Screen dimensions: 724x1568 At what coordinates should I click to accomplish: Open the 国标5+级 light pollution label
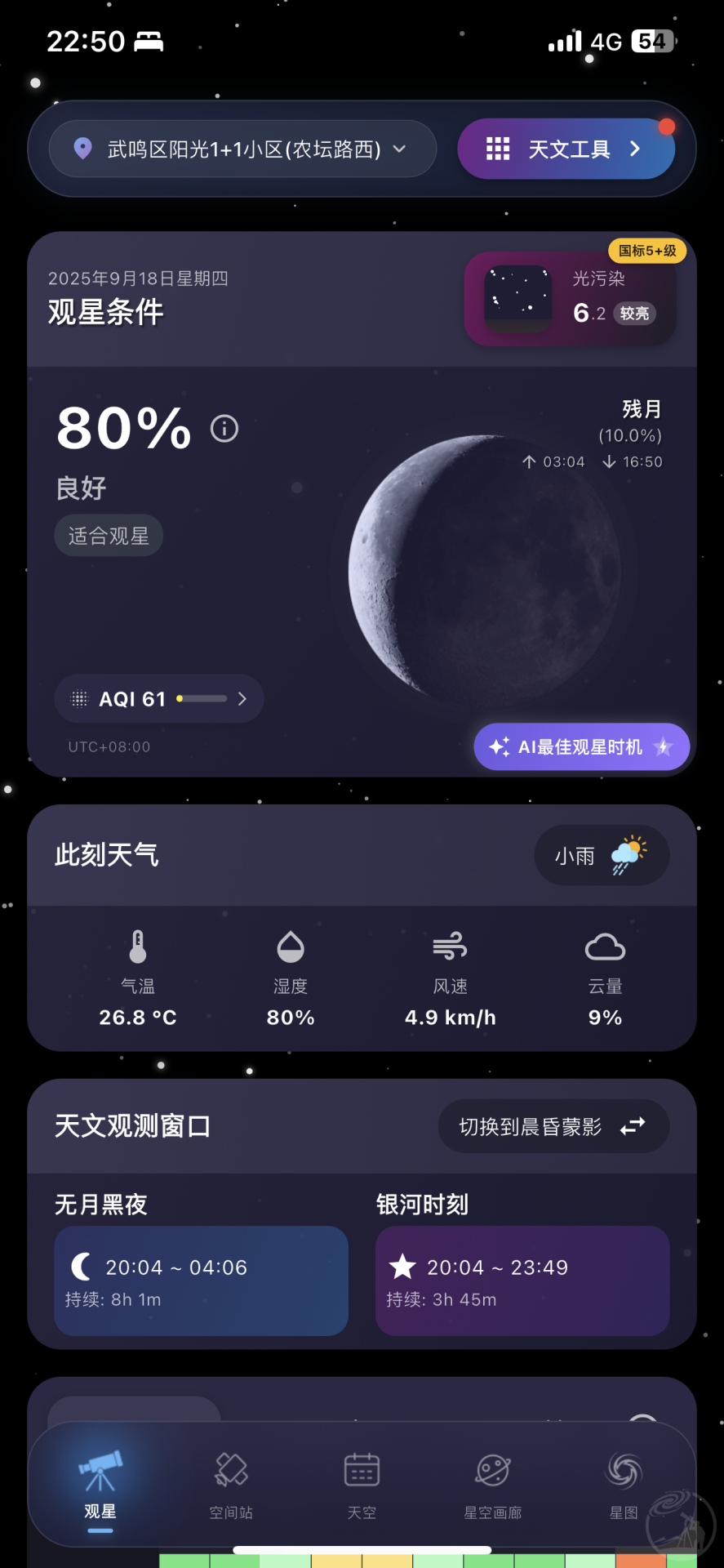tap(646, 252)
